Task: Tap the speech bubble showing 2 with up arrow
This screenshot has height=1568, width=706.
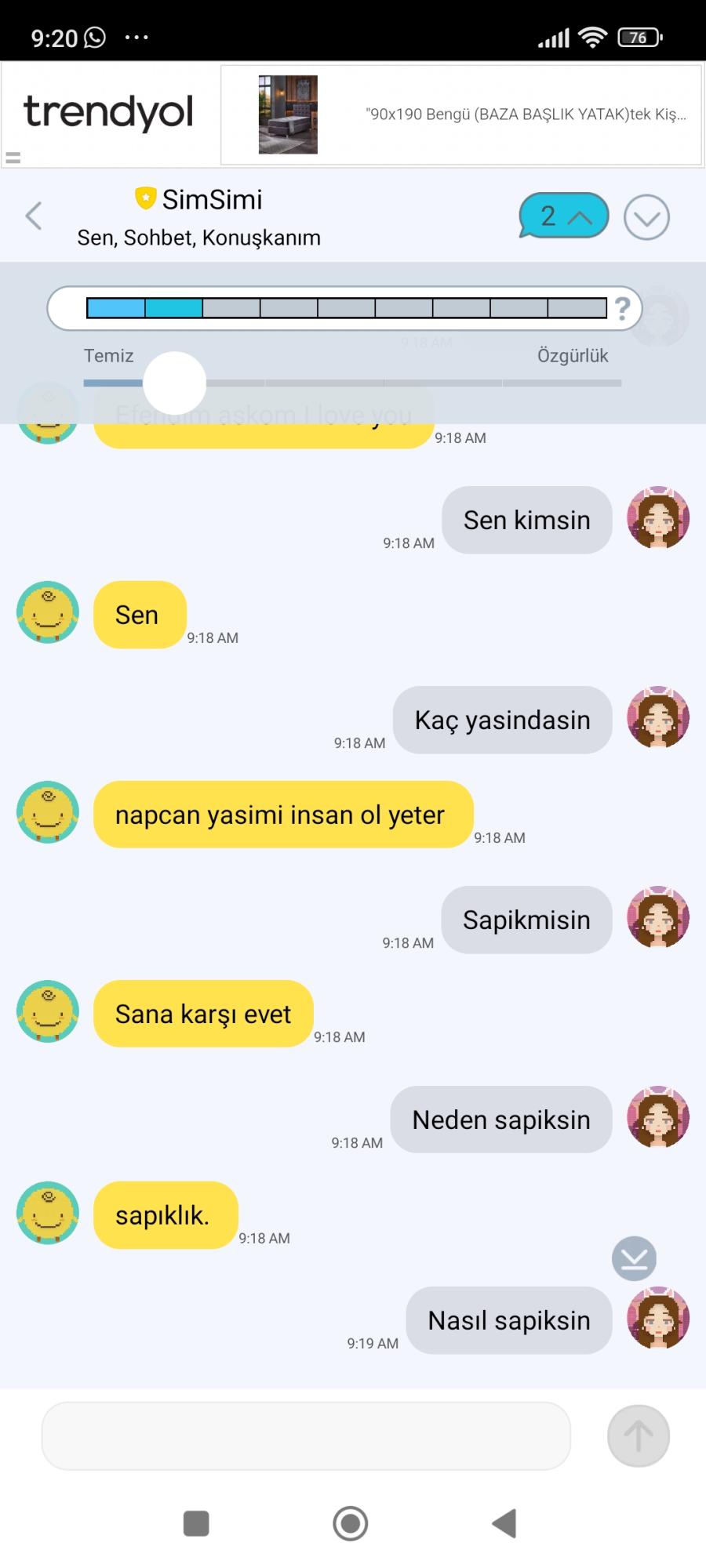Action: pyautogui.click(x=562, y=216)
